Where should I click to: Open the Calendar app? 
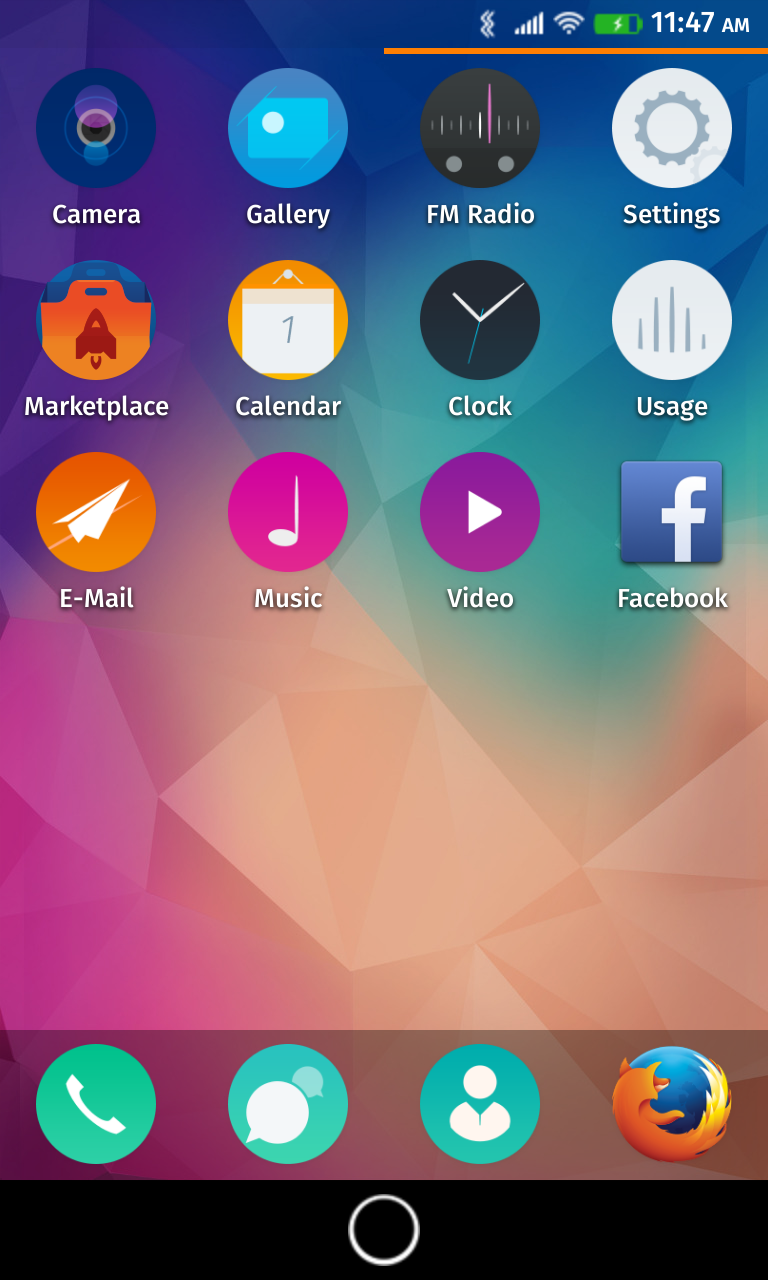pyautogui.click(x=288, y=320)
